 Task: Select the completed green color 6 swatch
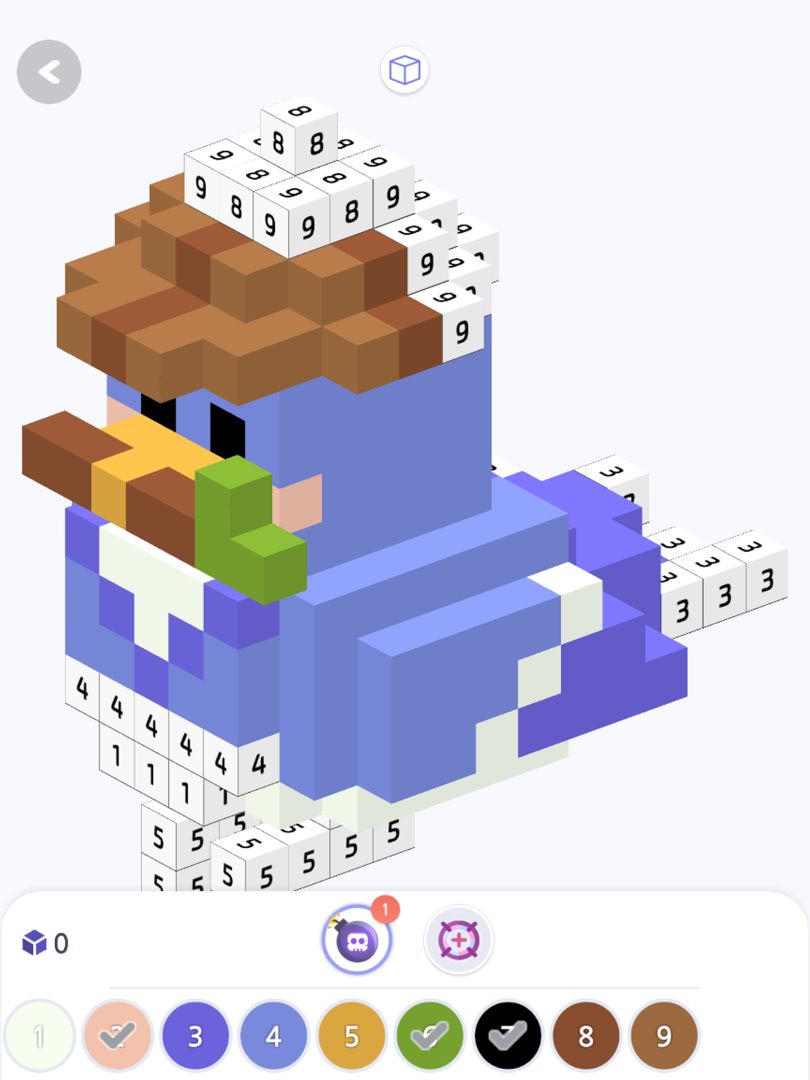429,1036
